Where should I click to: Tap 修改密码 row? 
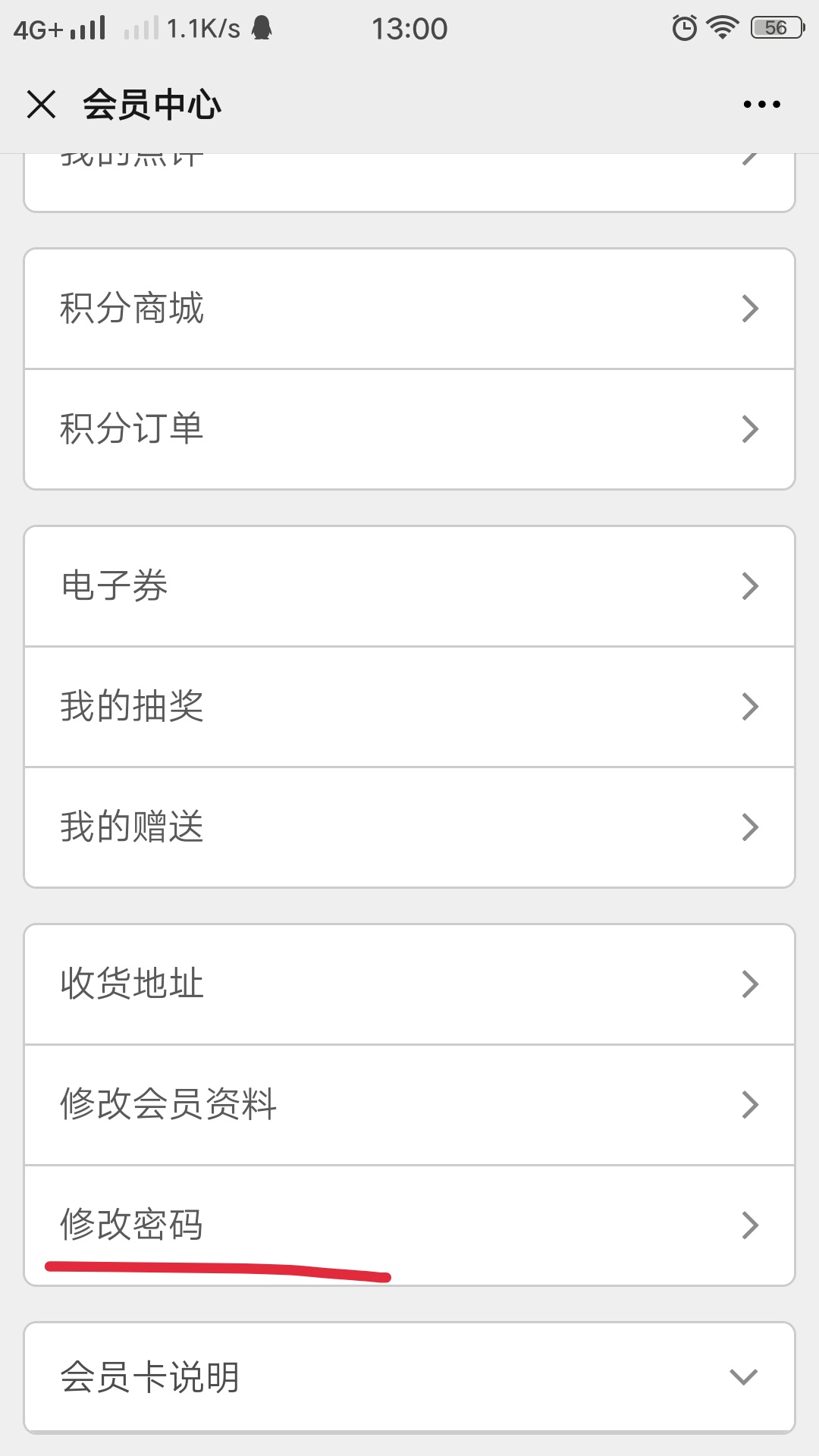point(409,1225)
